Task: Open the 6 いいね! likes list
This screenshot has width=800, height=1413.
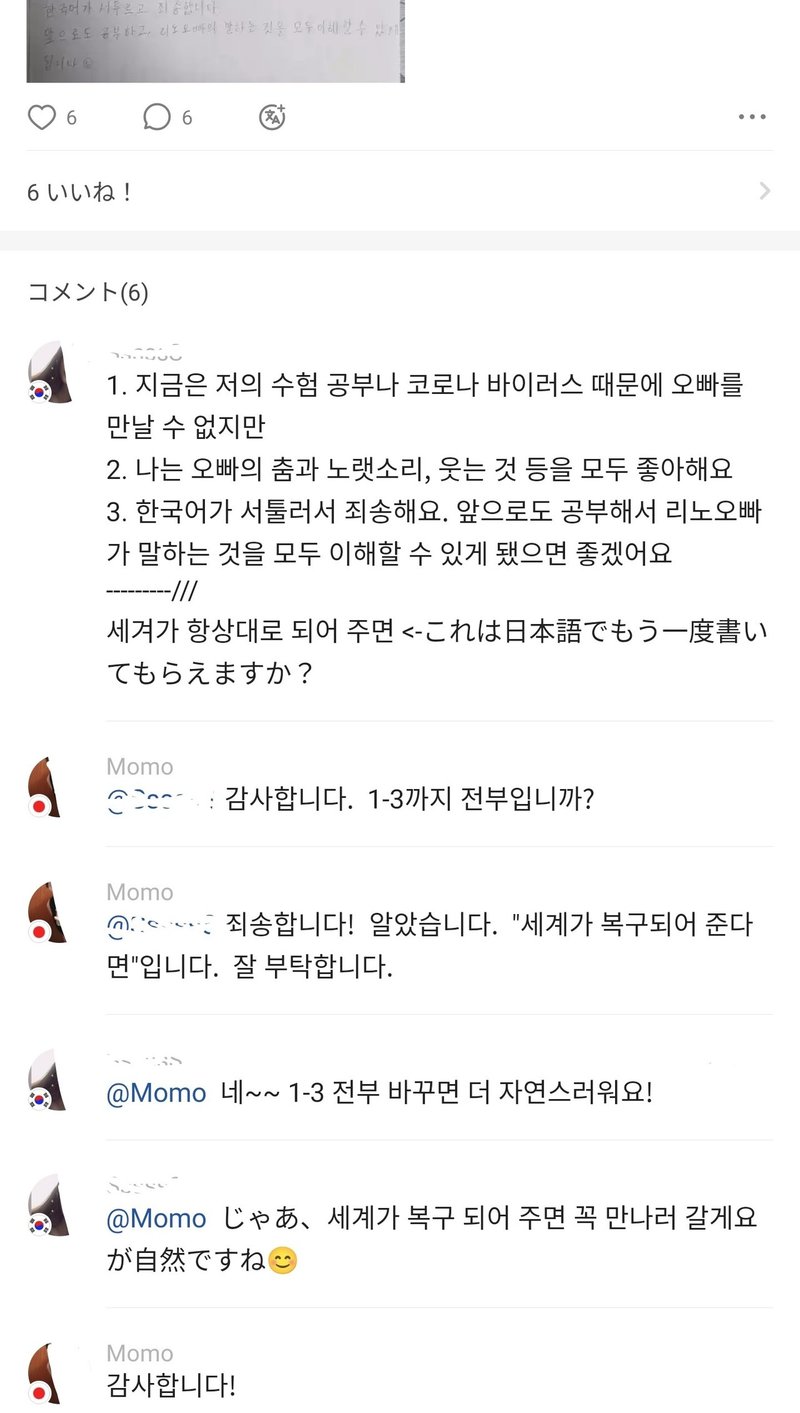Action: point(400,191)
